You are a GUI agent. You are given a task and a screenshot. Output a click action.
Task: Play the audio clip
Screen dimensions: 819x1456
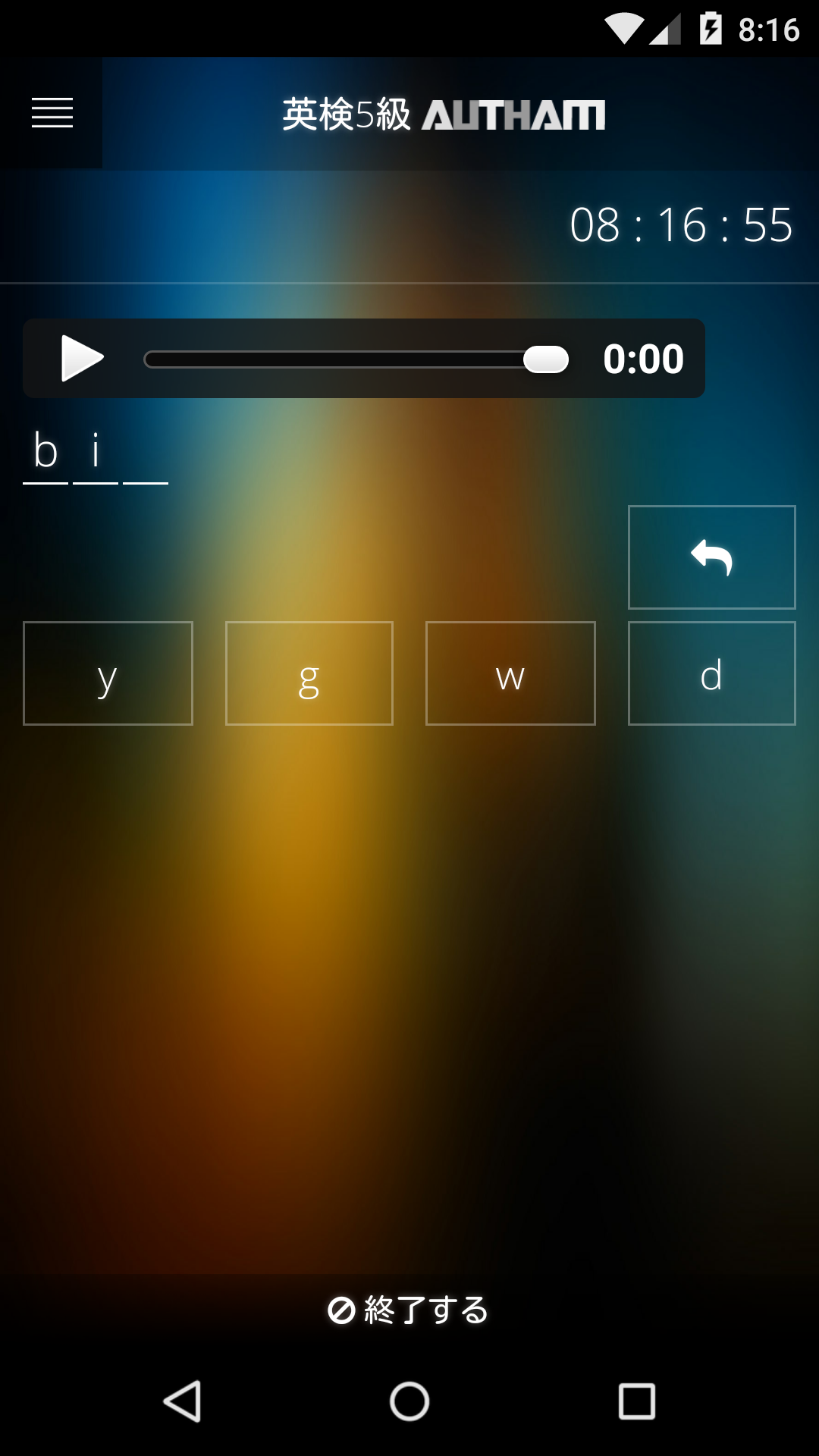click(x=82, y=358)
